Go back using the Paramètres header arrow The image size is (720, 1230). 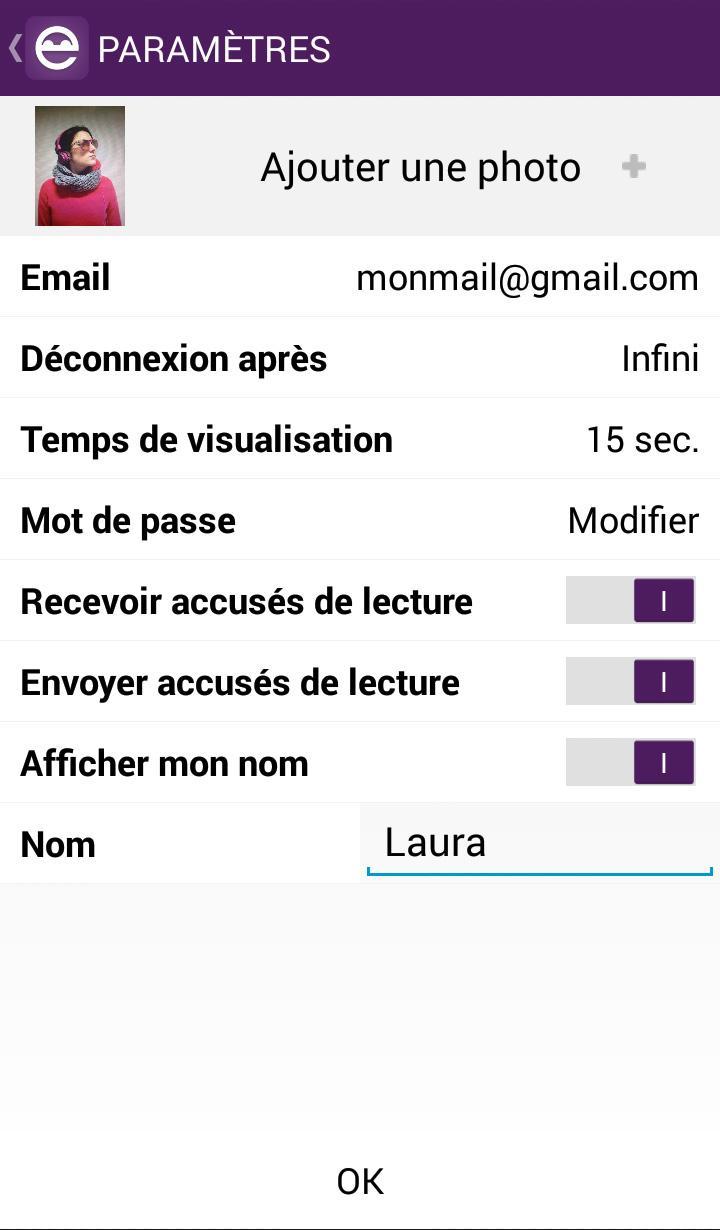coord(16,48)
